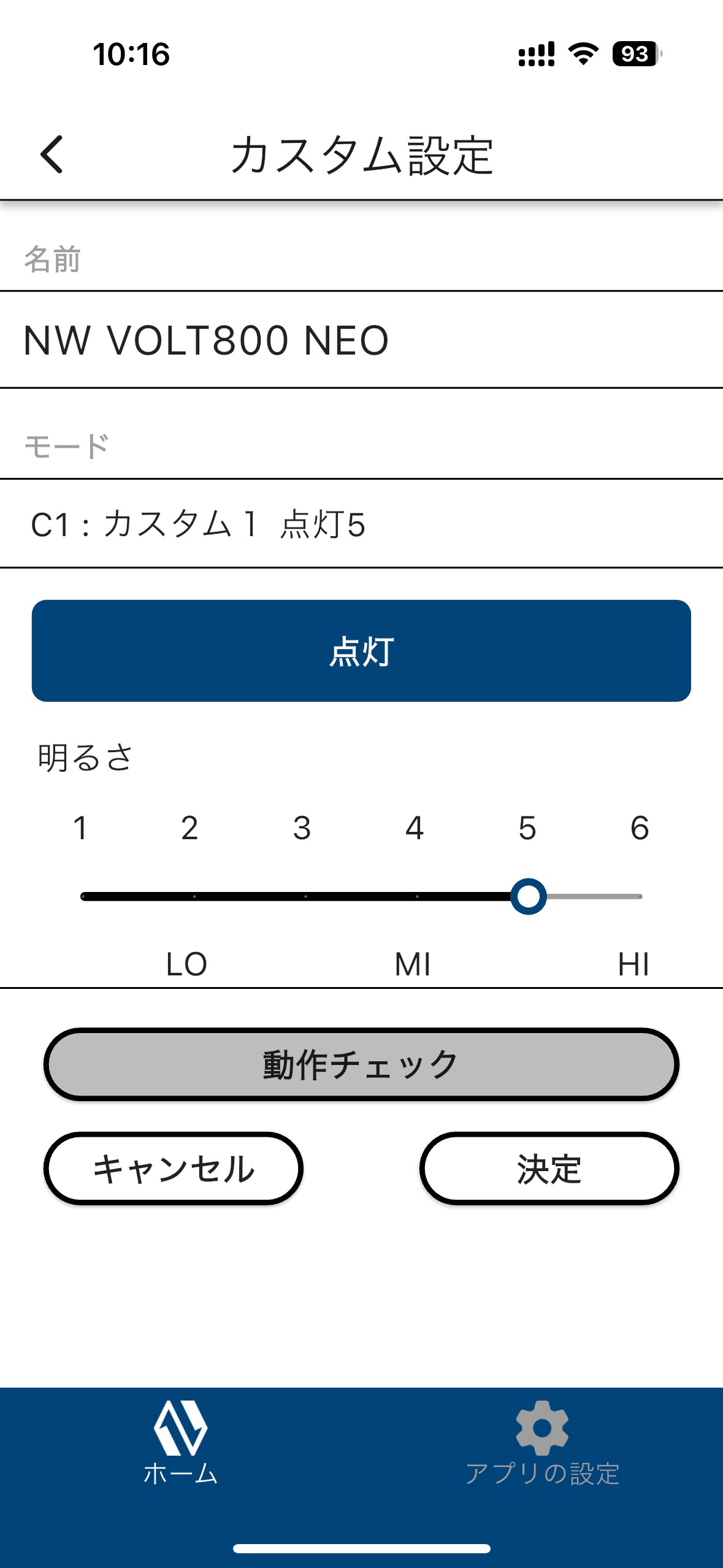The height and width of the screenshot is (1568, 723).
Task: Edit the name field NW VOLT800 NEO
Action: point(361,340)
